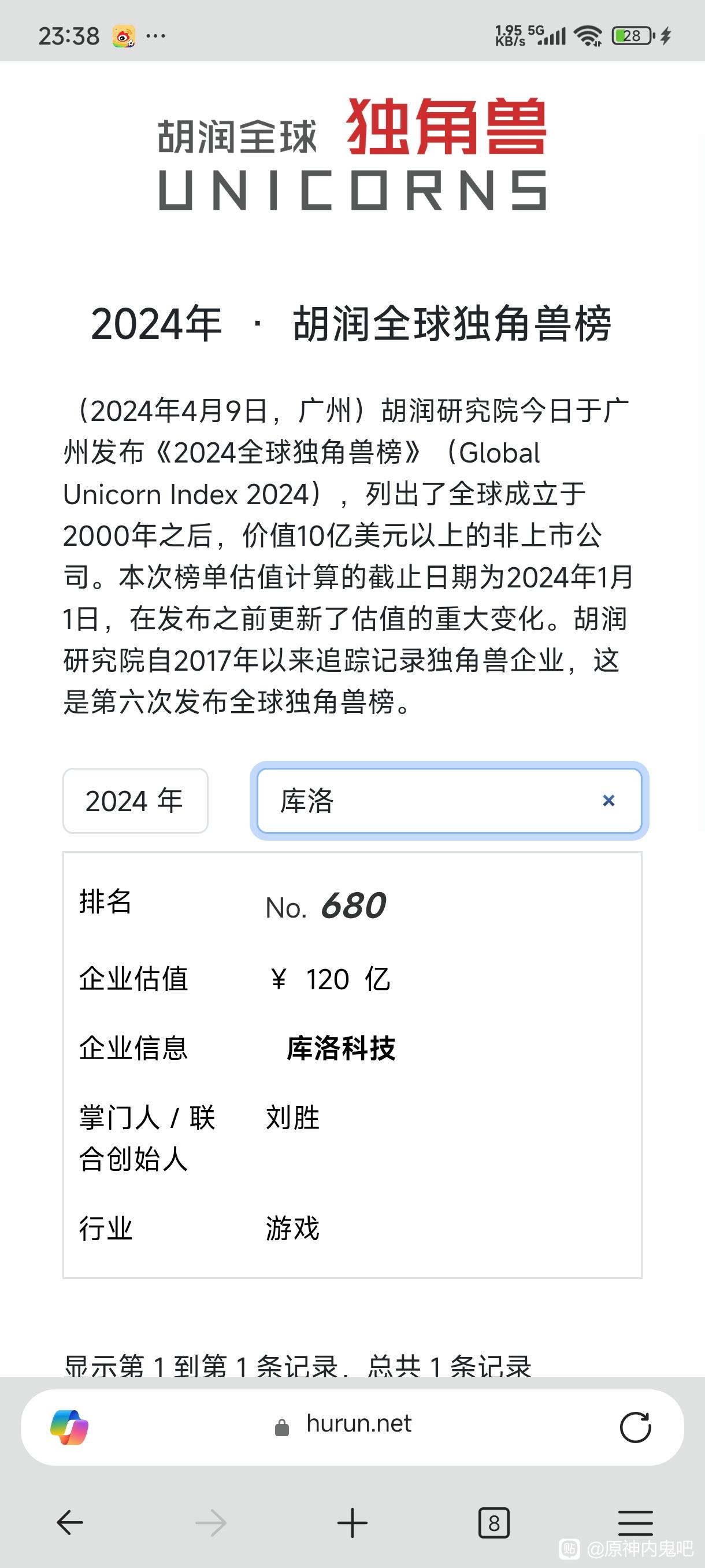The height and width of the screenshot is (1568, 705).
Task: Clear the 库洛 search text
Action: pyautogui.click(x=608, y=800)
